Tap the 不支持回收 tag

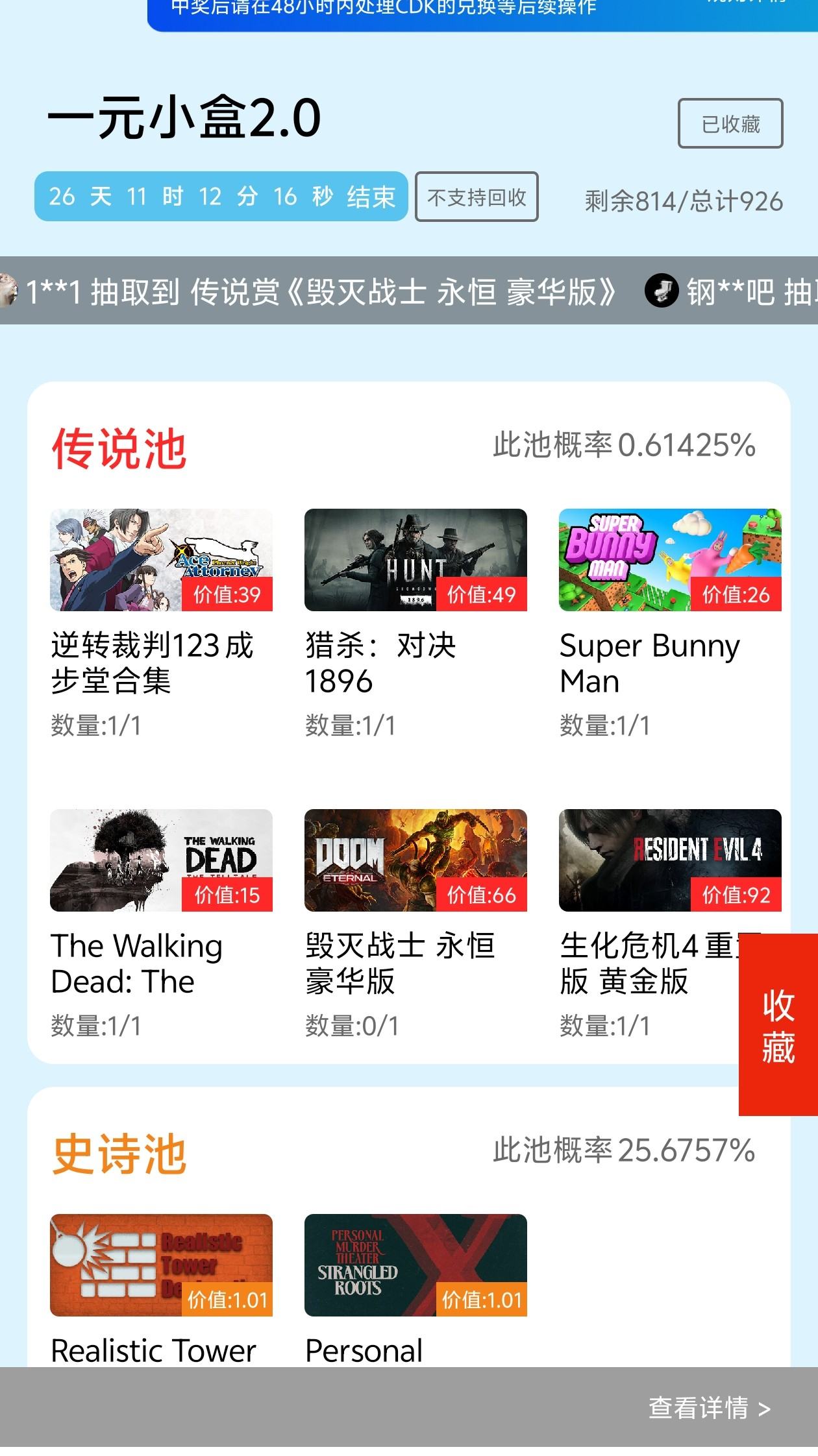click(477, 197)
